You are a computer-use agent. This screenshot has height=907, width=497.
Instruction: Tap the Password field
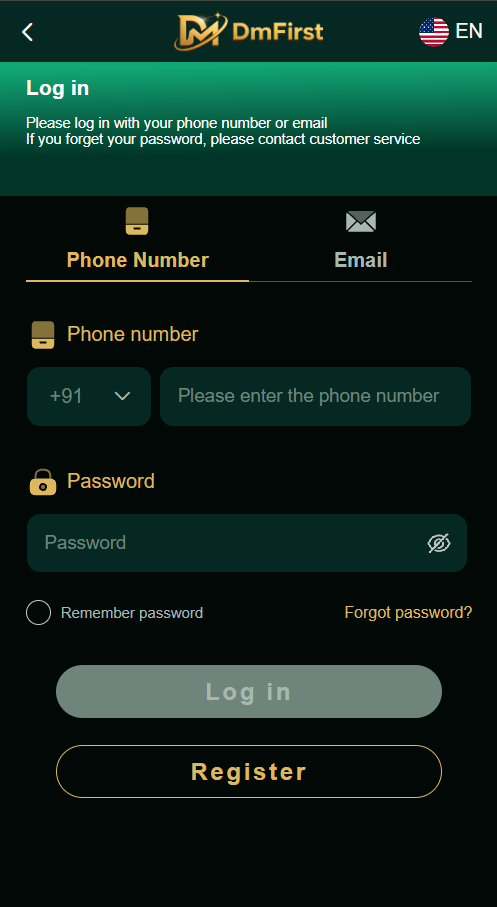coord(247,543)
